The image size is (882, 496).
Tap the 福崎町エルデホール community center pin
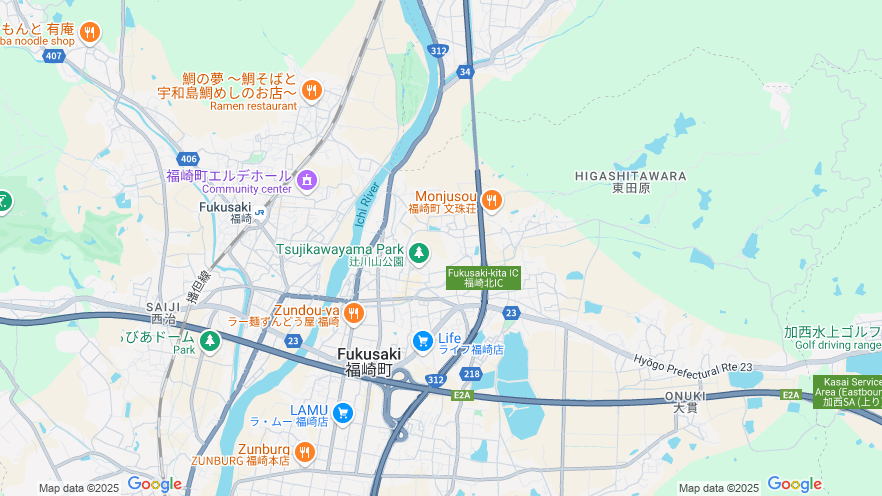point(307,180)
